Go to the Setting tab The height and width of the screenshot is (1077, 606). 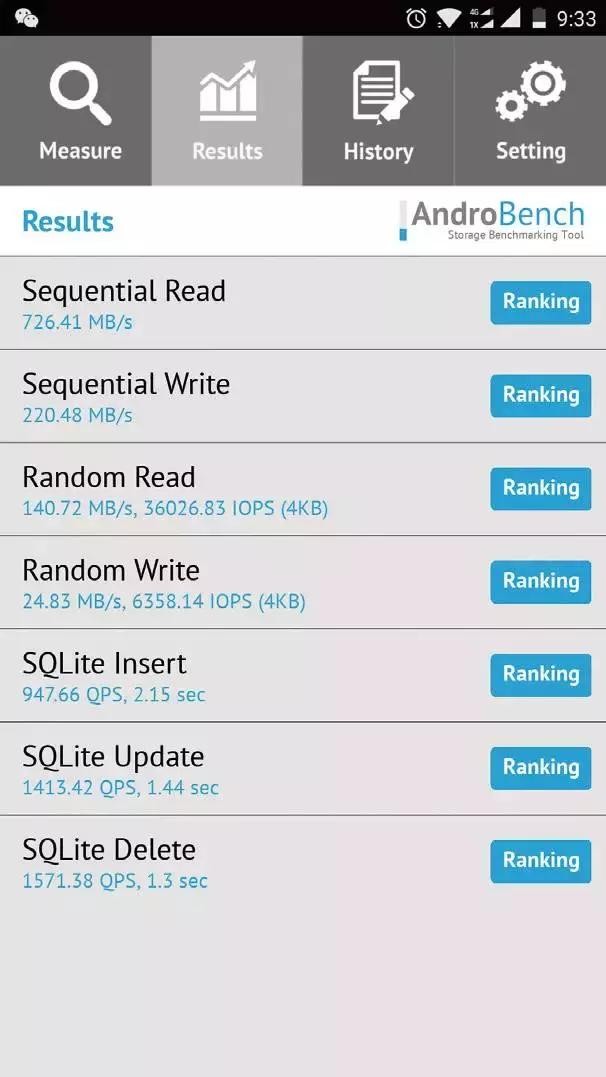[x=530, y=111]
